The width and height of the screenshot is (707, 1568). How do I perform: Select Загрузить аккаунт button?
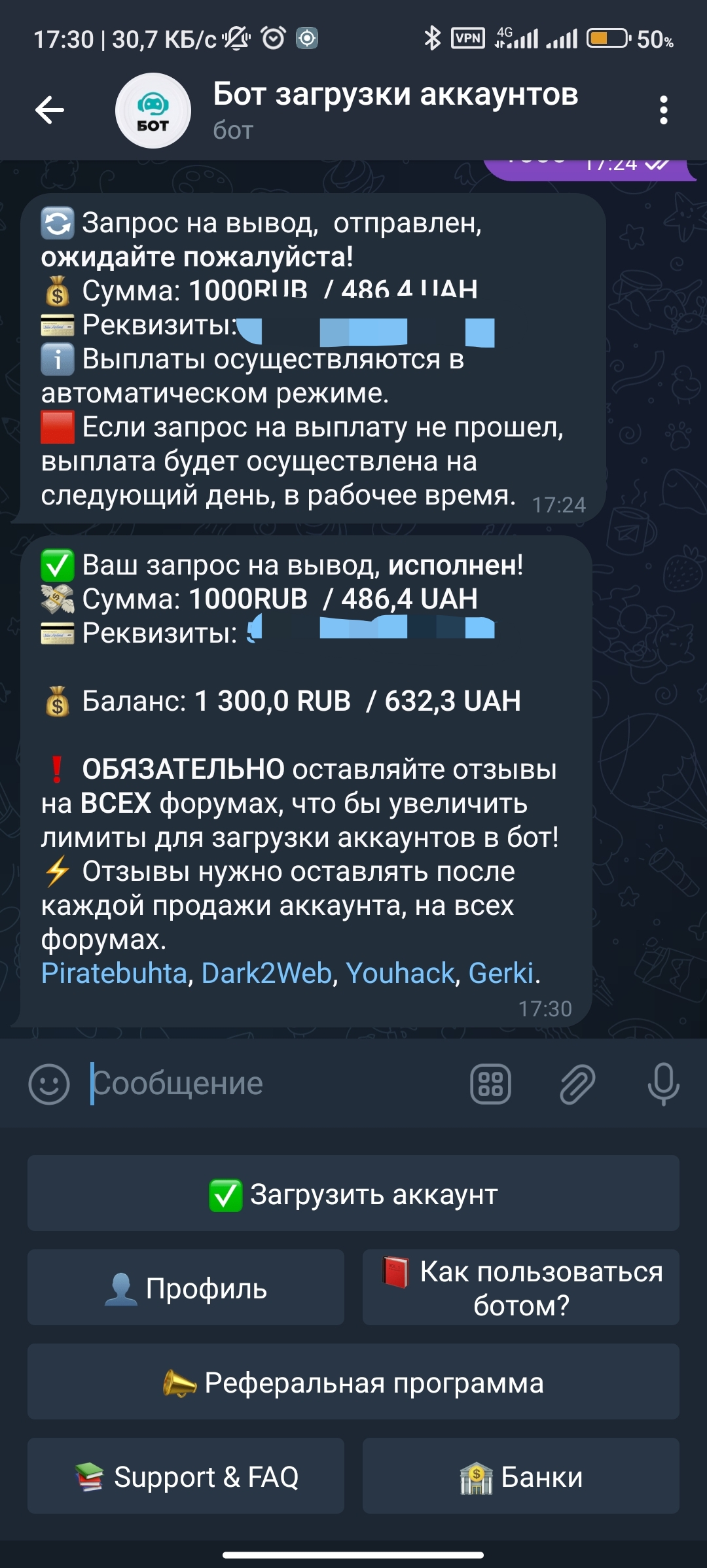click(x=353, y=1194)
